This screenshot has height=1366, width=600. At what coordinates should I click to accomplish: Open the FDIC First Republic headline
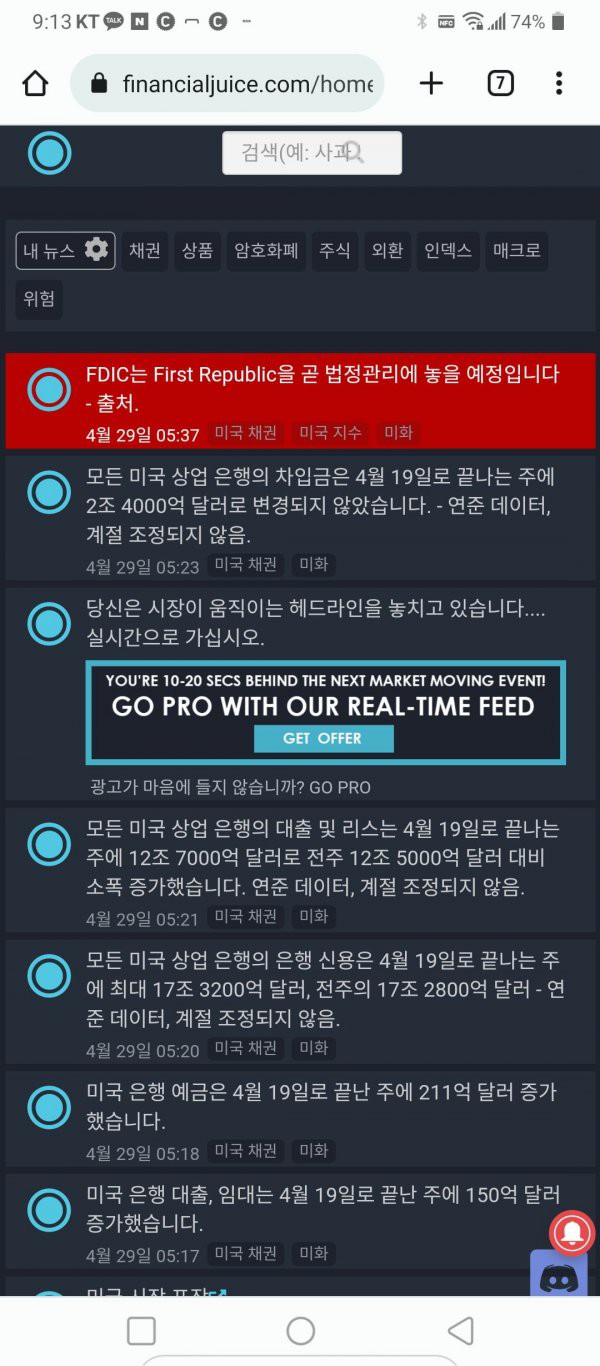pyautogui.click(x=322, y=387)
